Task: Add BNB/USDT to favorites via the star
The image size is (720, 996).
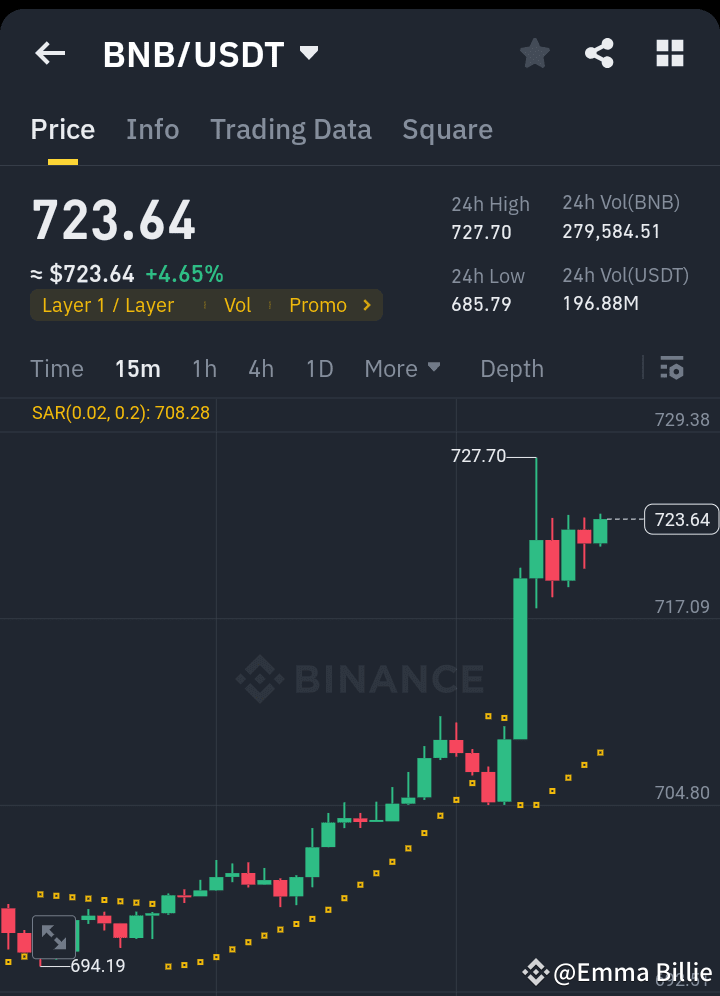Action: click(534, 54)
